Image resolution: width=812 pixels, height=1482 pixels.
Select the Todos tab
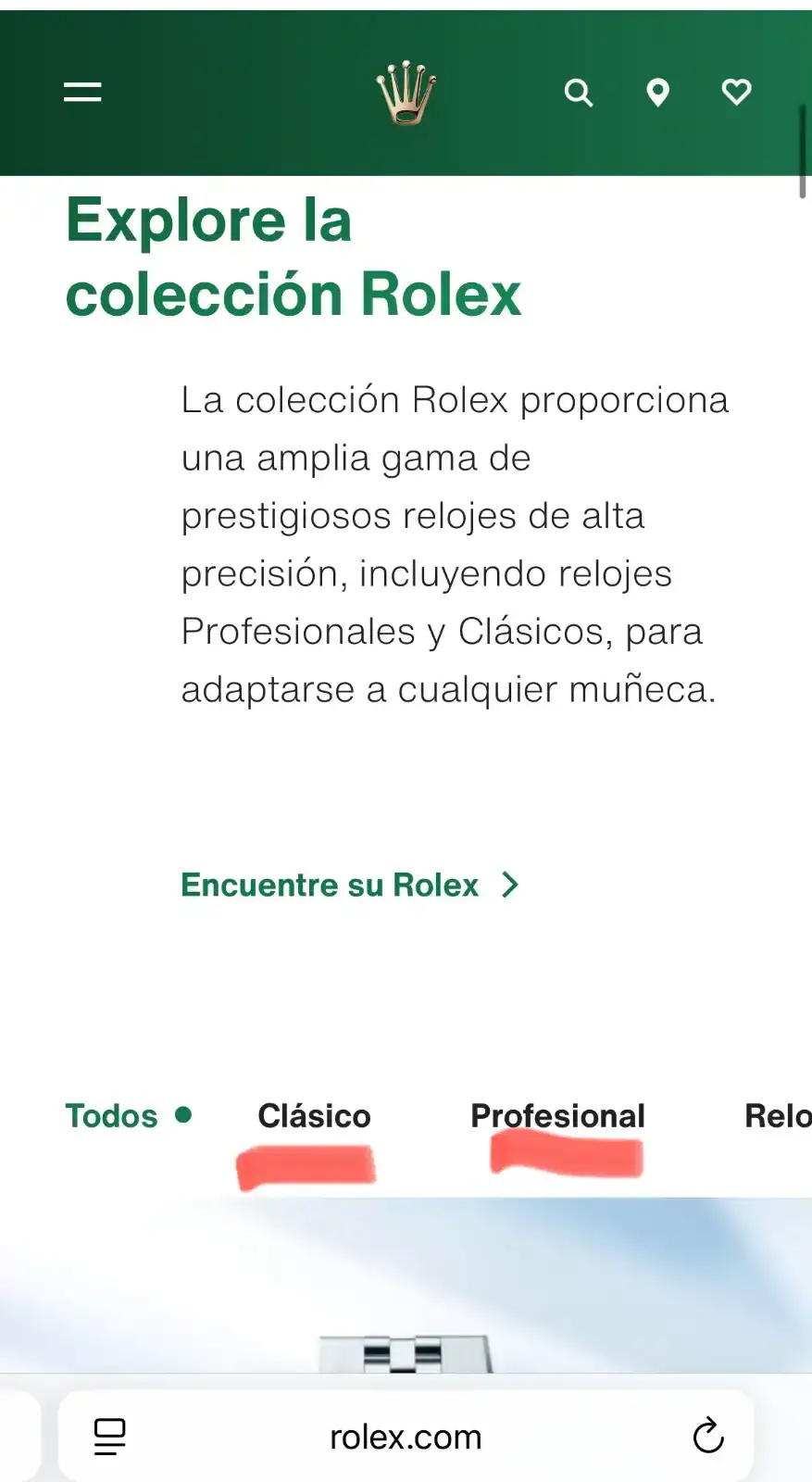pyautogui.click(x=112, y=1115)
